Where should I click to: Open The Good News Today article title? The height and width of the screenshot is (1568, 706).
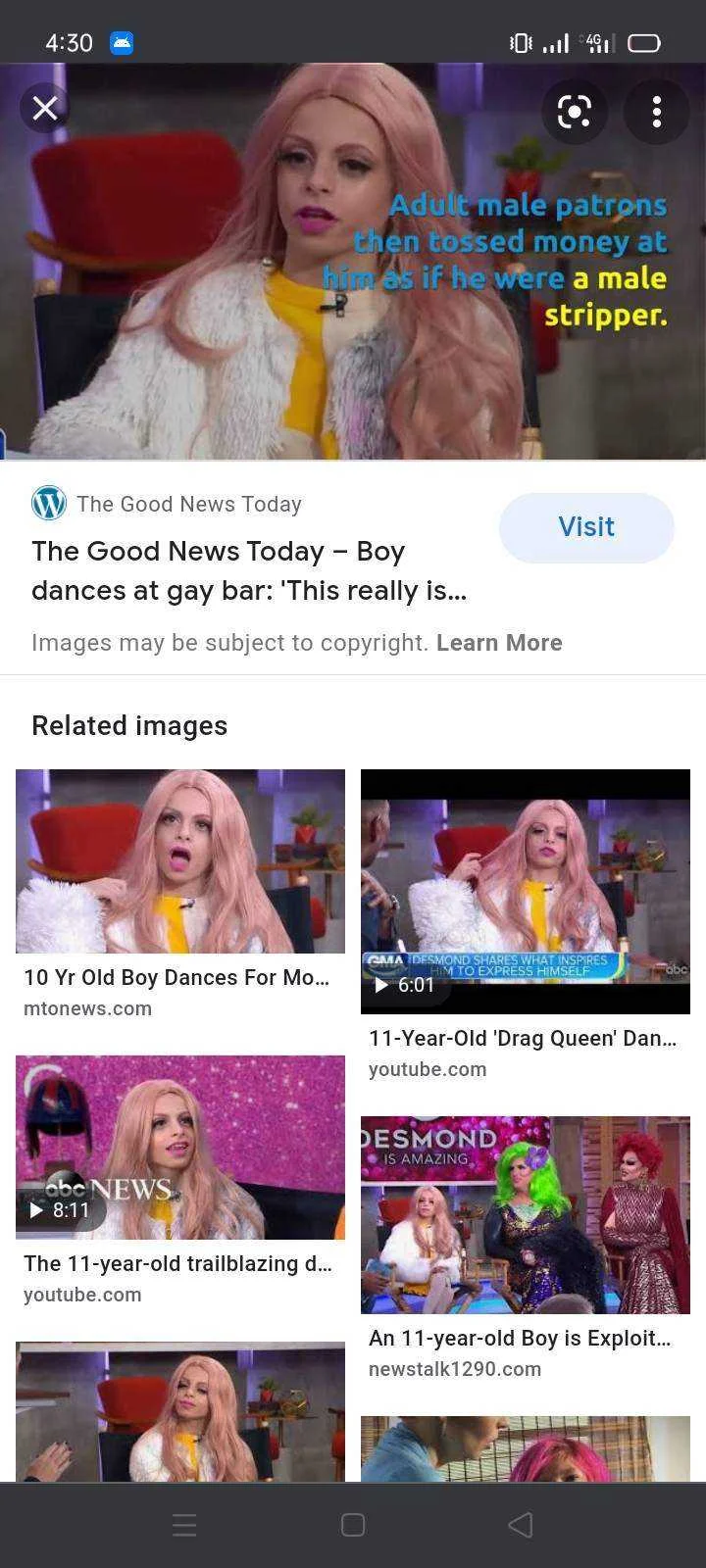point(249,570)
